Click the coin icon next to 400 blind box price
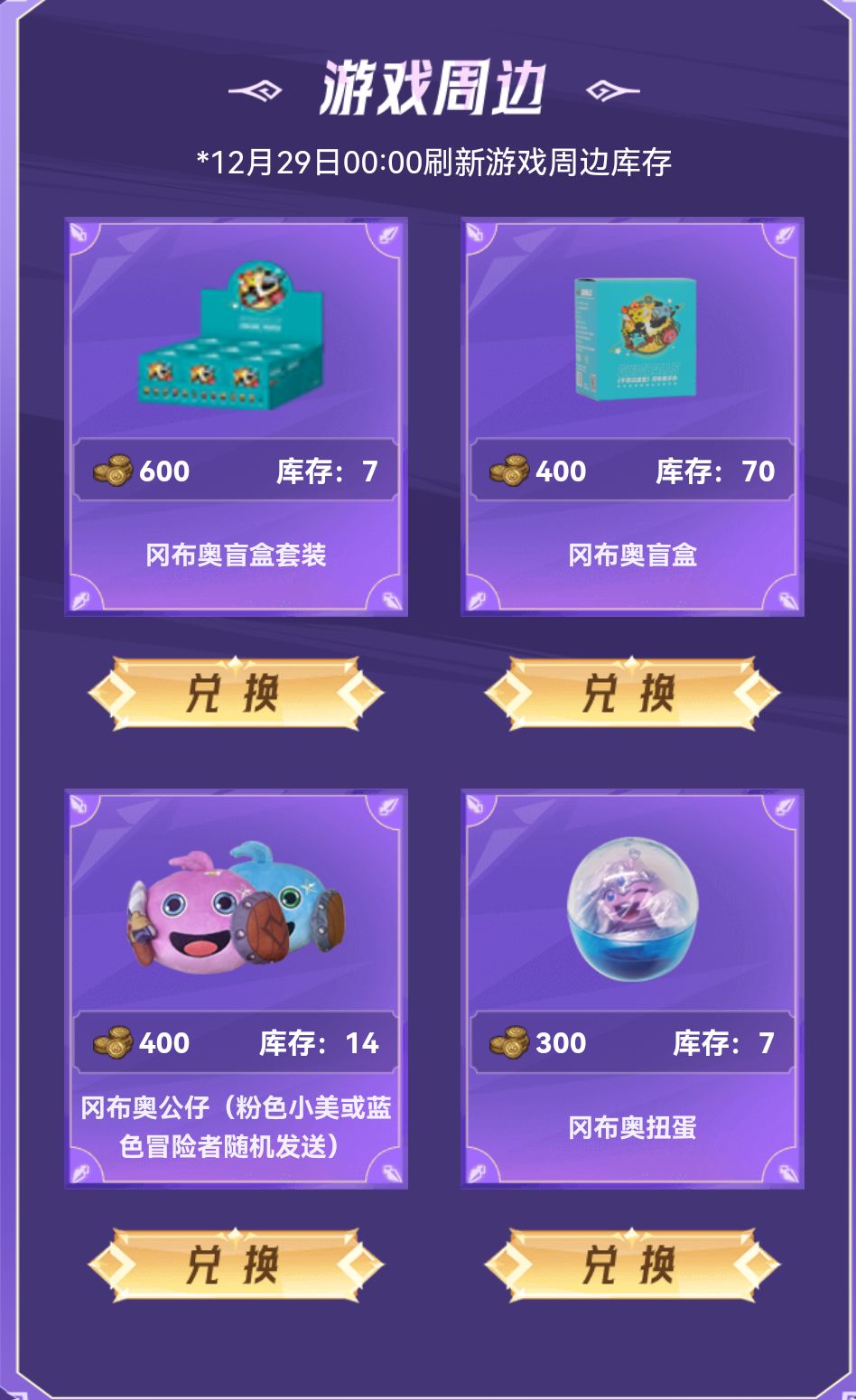Image resolution: width=856 pixels, height=1400 pixels. pos(510,470)
